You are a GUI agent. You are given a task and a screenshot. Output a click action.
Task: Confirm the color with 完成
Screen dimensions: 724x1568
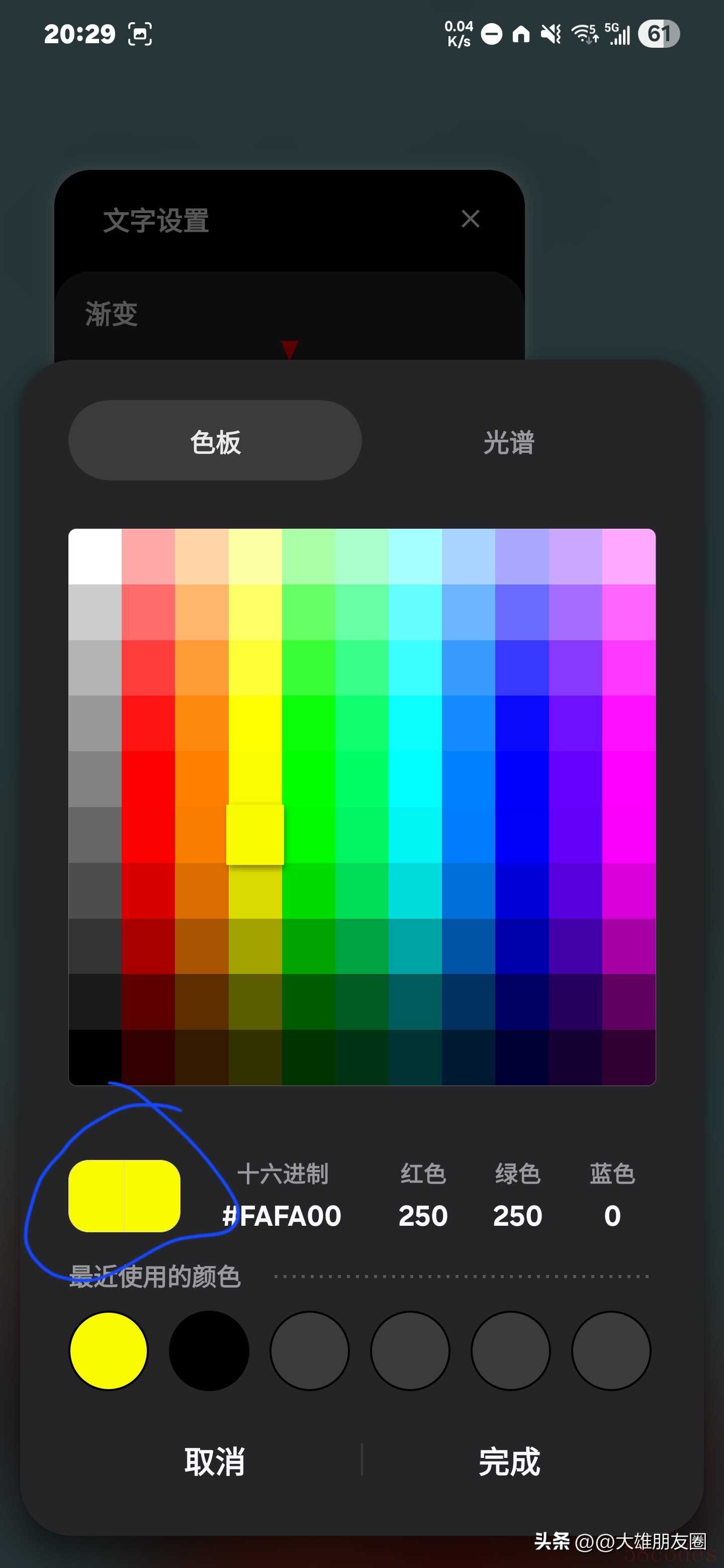tap(509, 1461)
